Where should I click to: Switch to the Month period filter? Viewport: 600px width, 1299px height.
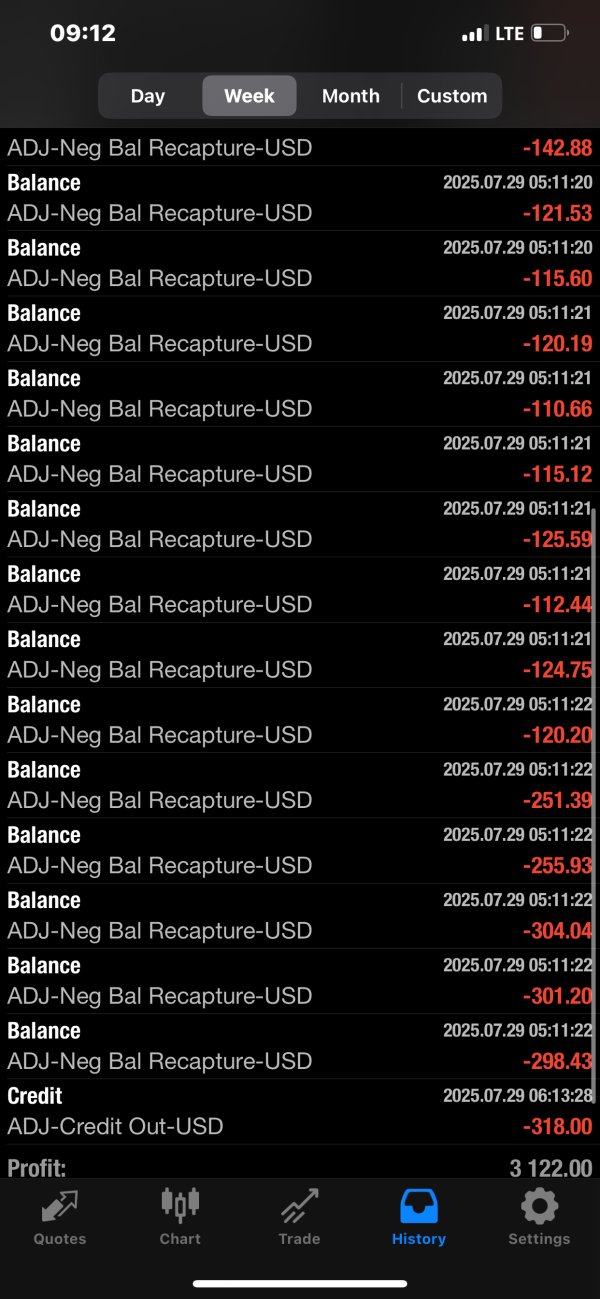(x=350, y=96)
